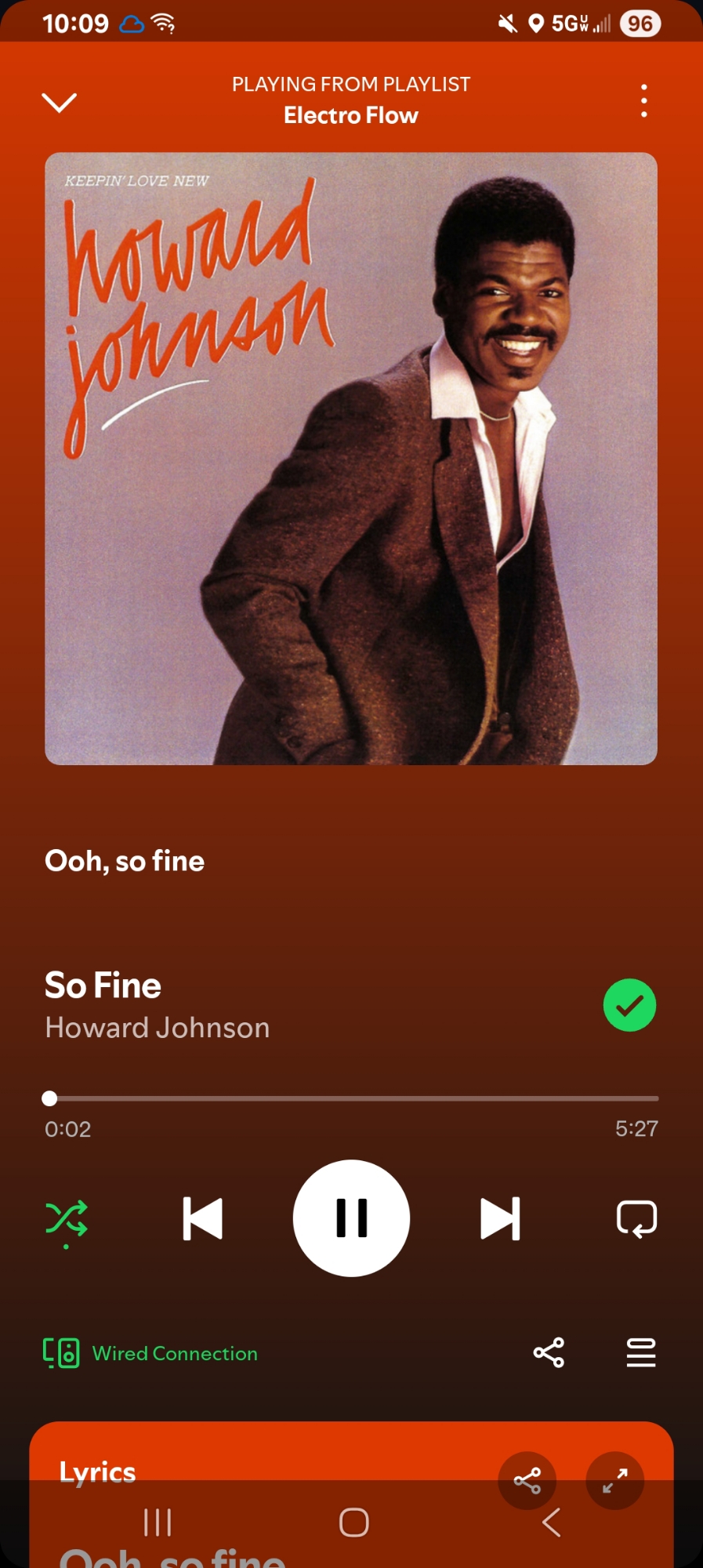This screenshot has width=703, height=1568.
Task: Skip to the previous track
Action: point(203,1218)
